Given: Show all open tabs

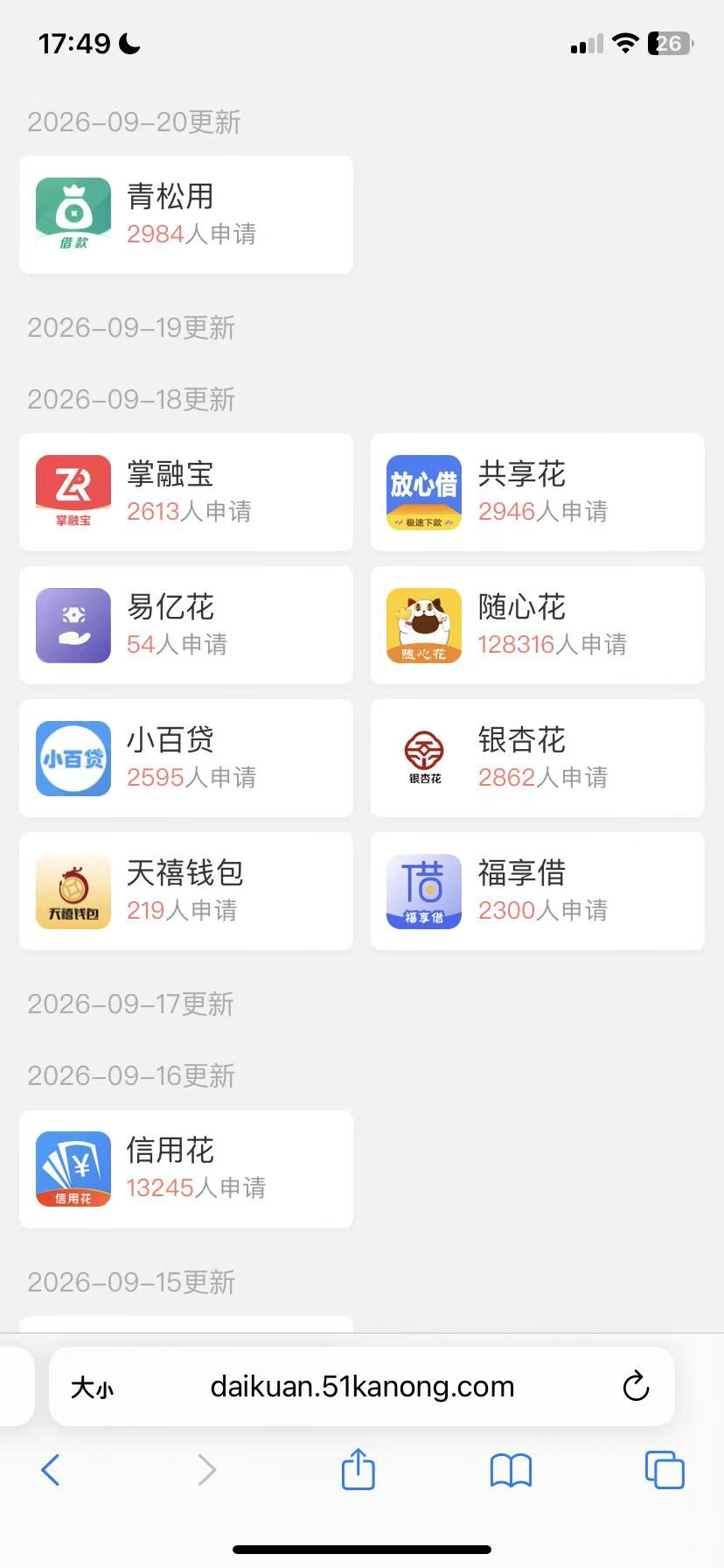Looking at the screenshot, I should point(665,1469).
